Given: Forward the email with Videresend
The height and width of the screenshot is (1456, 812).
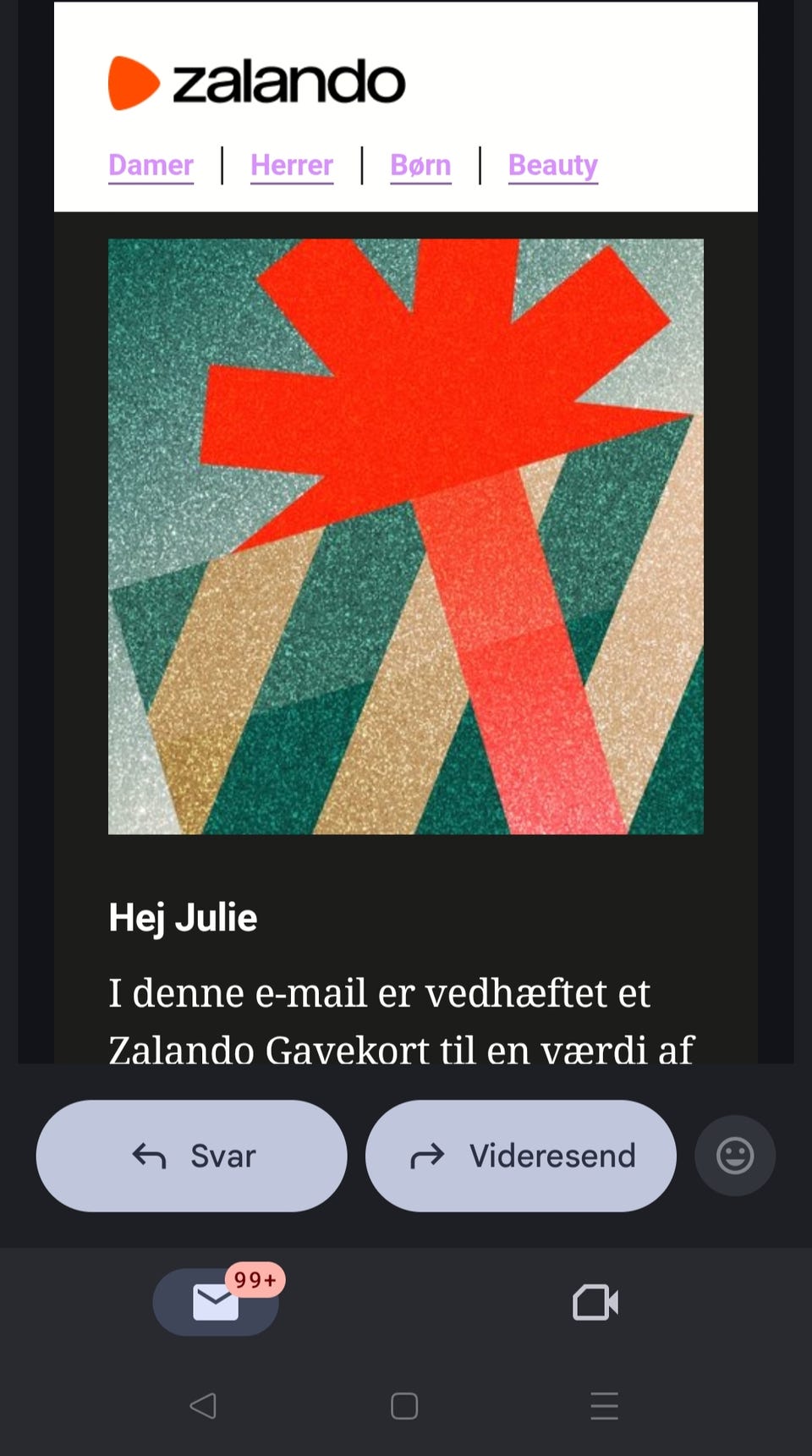Looking at the screenshot, I should [x=519, y=1155].
